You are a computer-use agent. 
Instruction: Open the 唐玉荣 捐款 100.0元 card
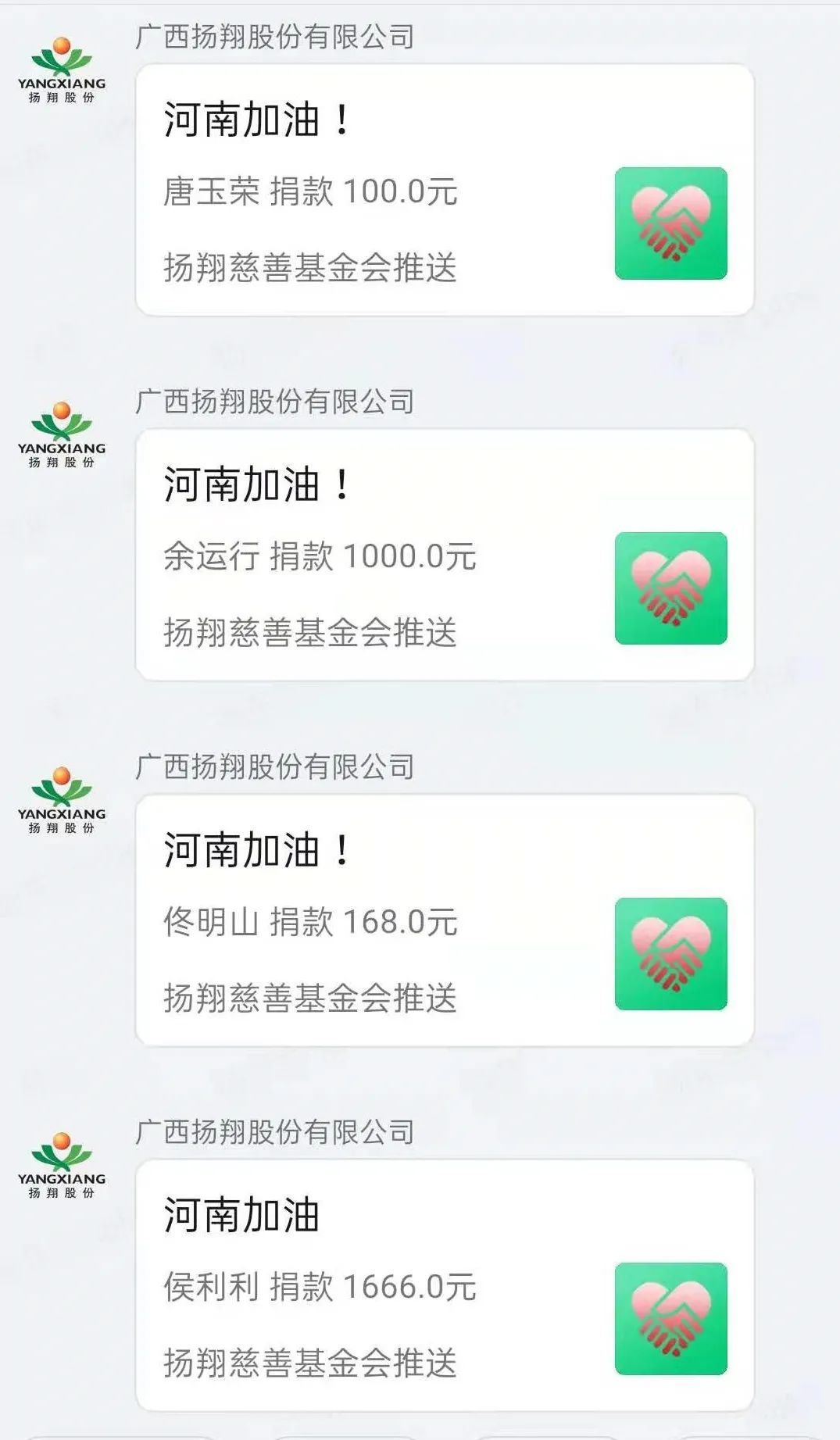[445, 190]
